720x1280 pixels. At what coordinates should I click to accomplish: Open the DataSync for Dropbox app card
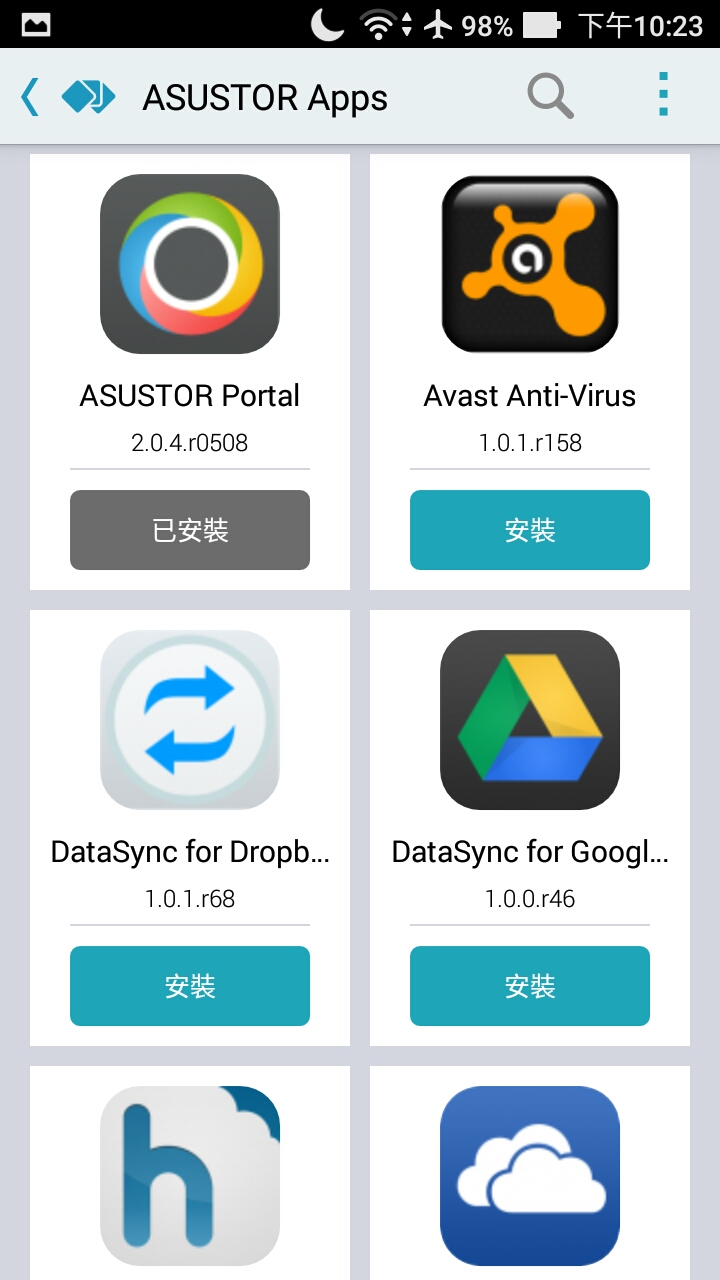pyautogui.click(x=190, y=828)
